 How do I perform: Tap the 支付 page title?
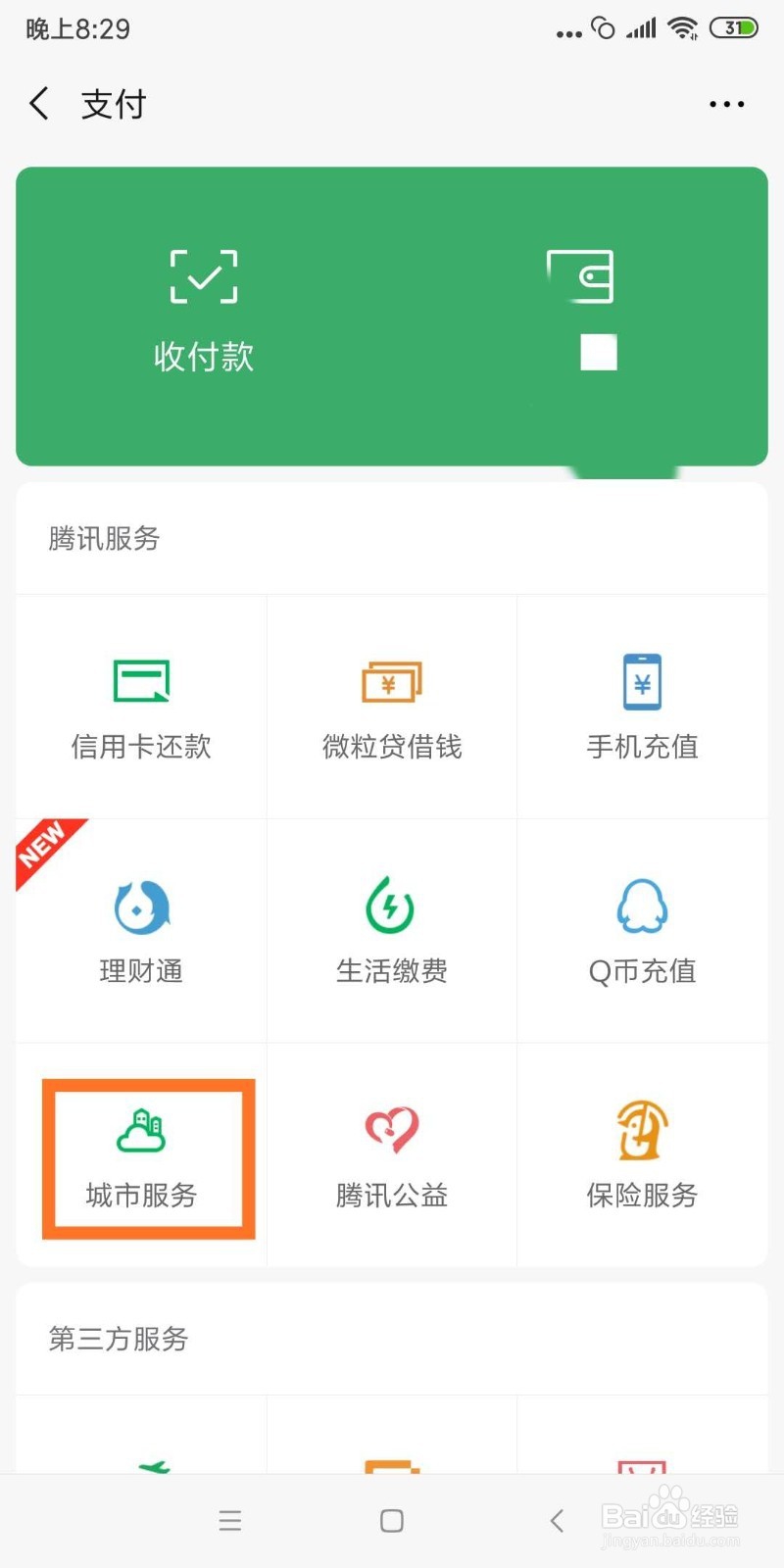click(x=114, y=103)
